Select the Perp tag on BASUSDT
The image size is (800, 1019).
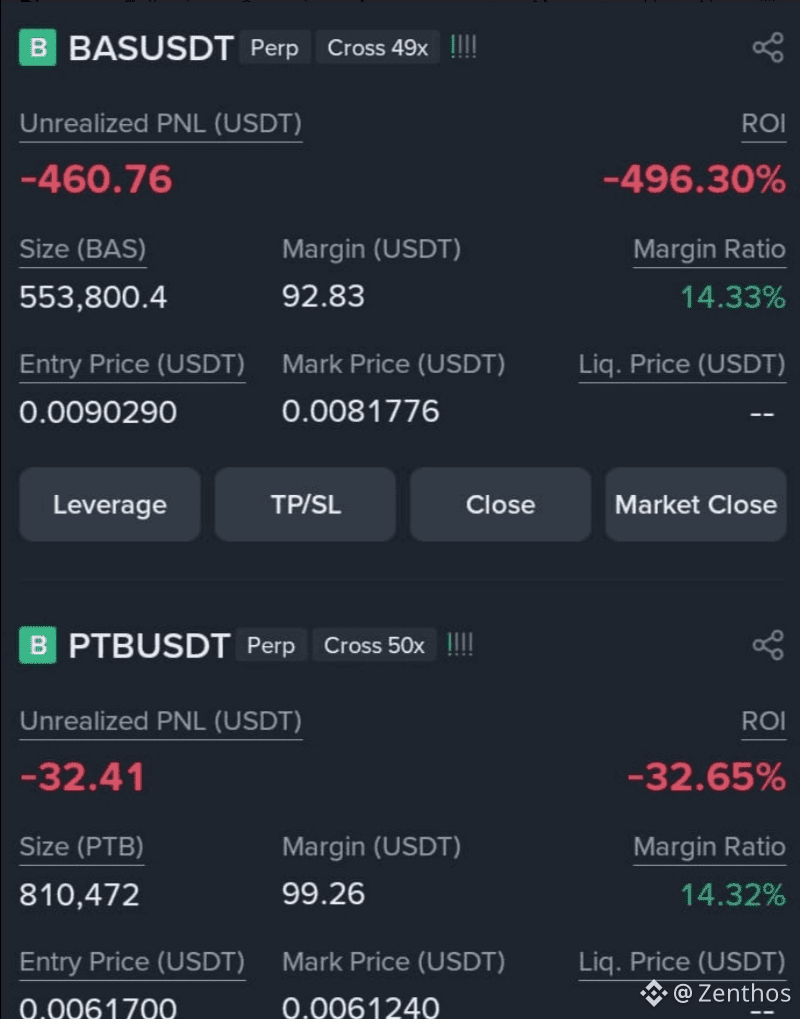tap(274, 48)
